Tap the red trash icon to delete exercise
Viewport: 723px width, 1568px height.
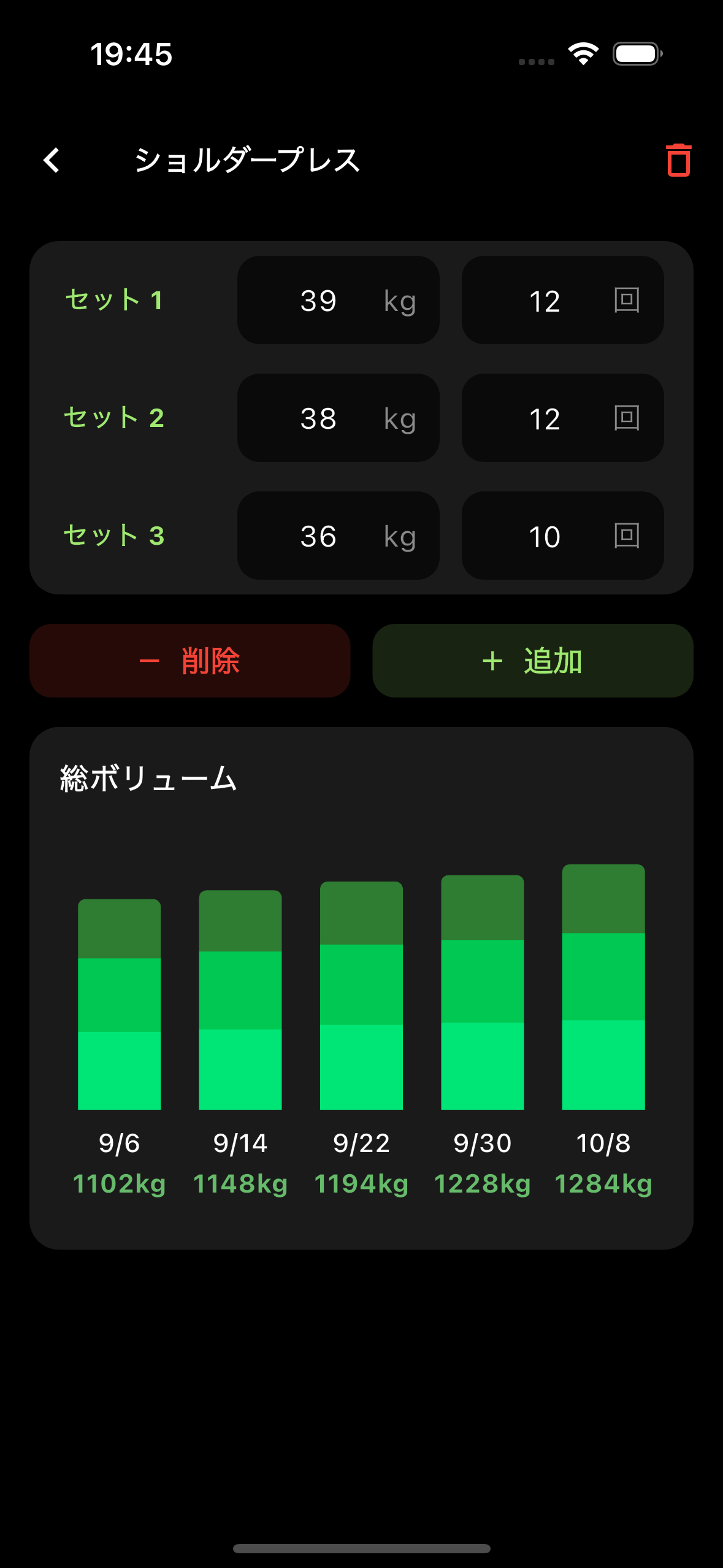pos(678,161)
